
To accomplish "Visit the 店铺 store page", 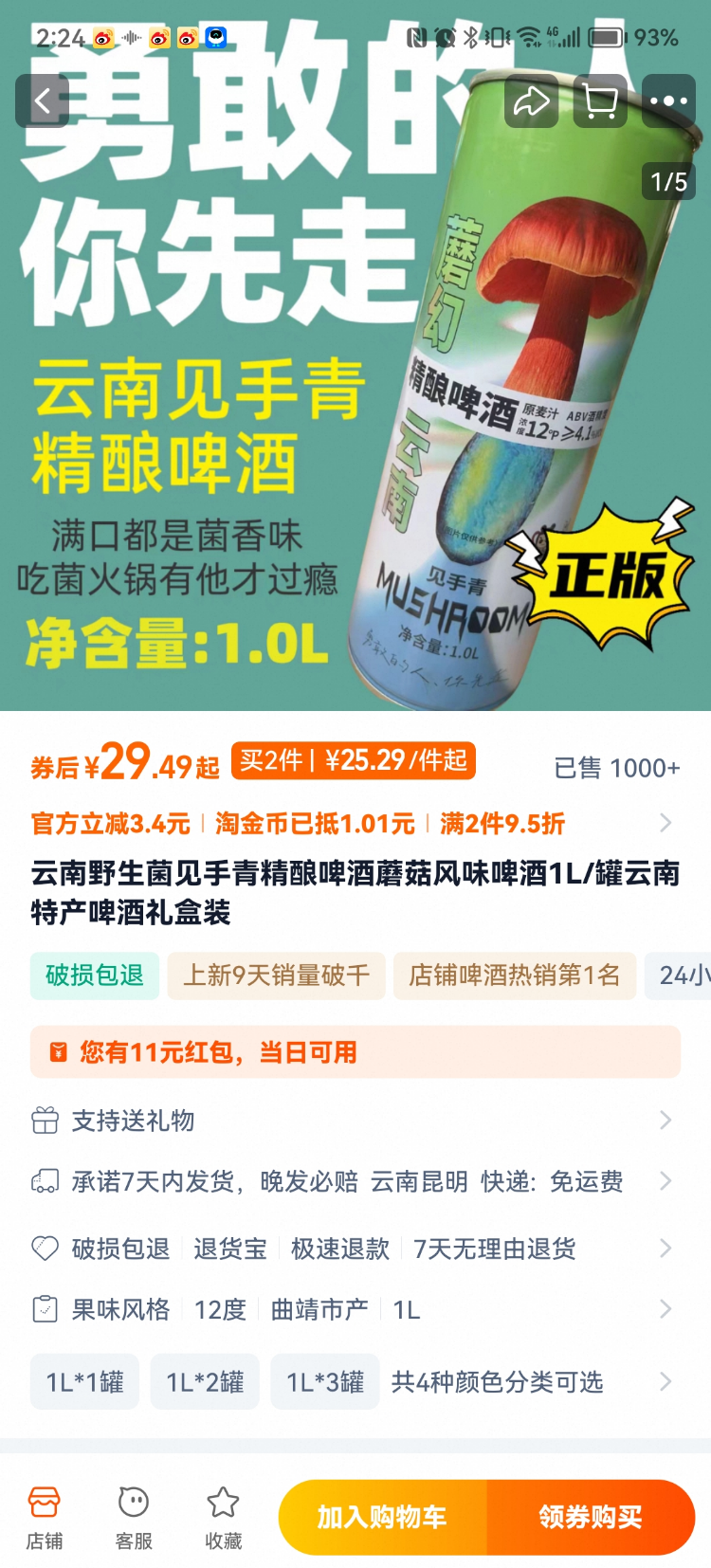I will 45,1517.
